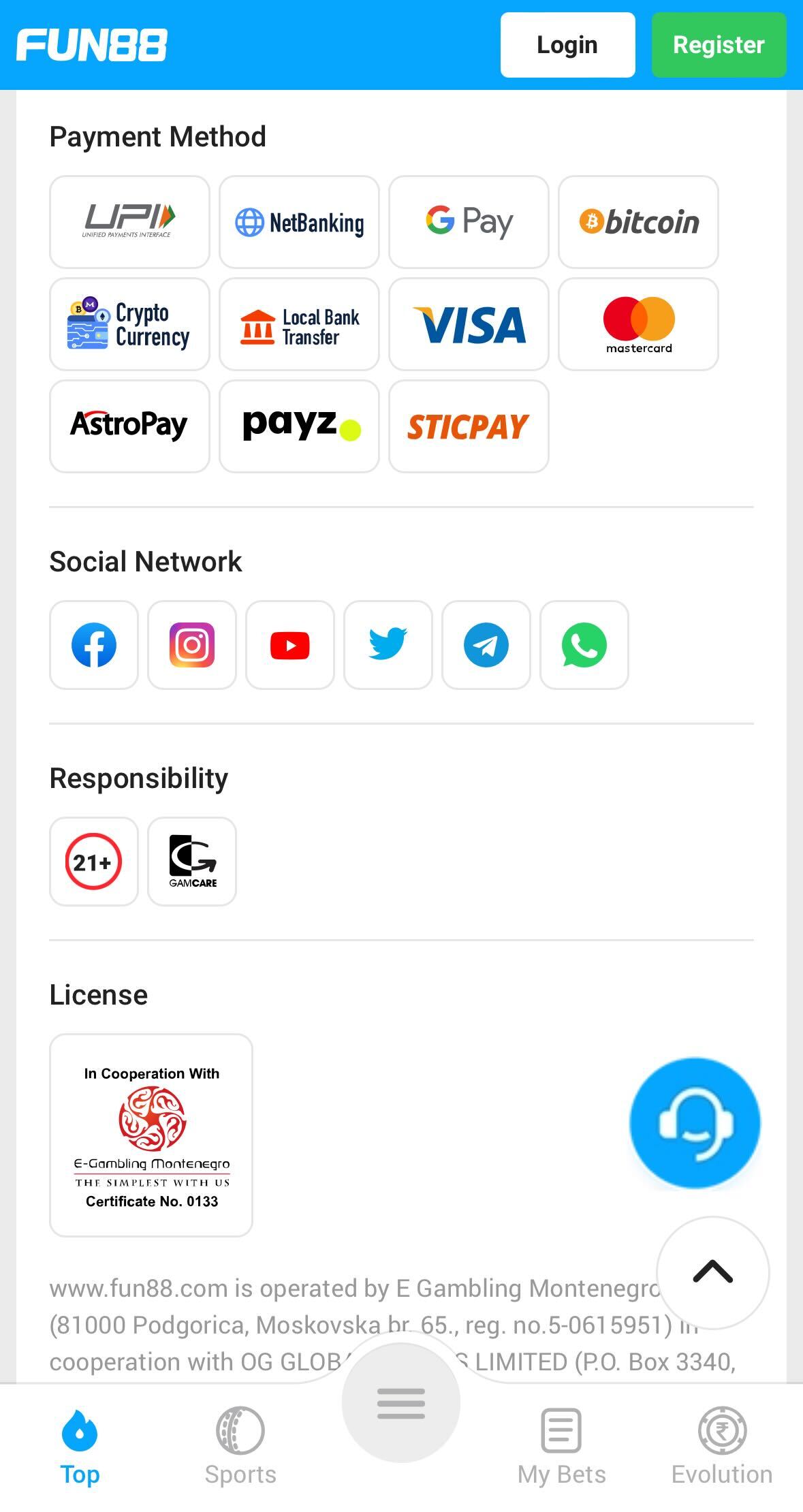Open the Telegram channel

tap(486, 645)
